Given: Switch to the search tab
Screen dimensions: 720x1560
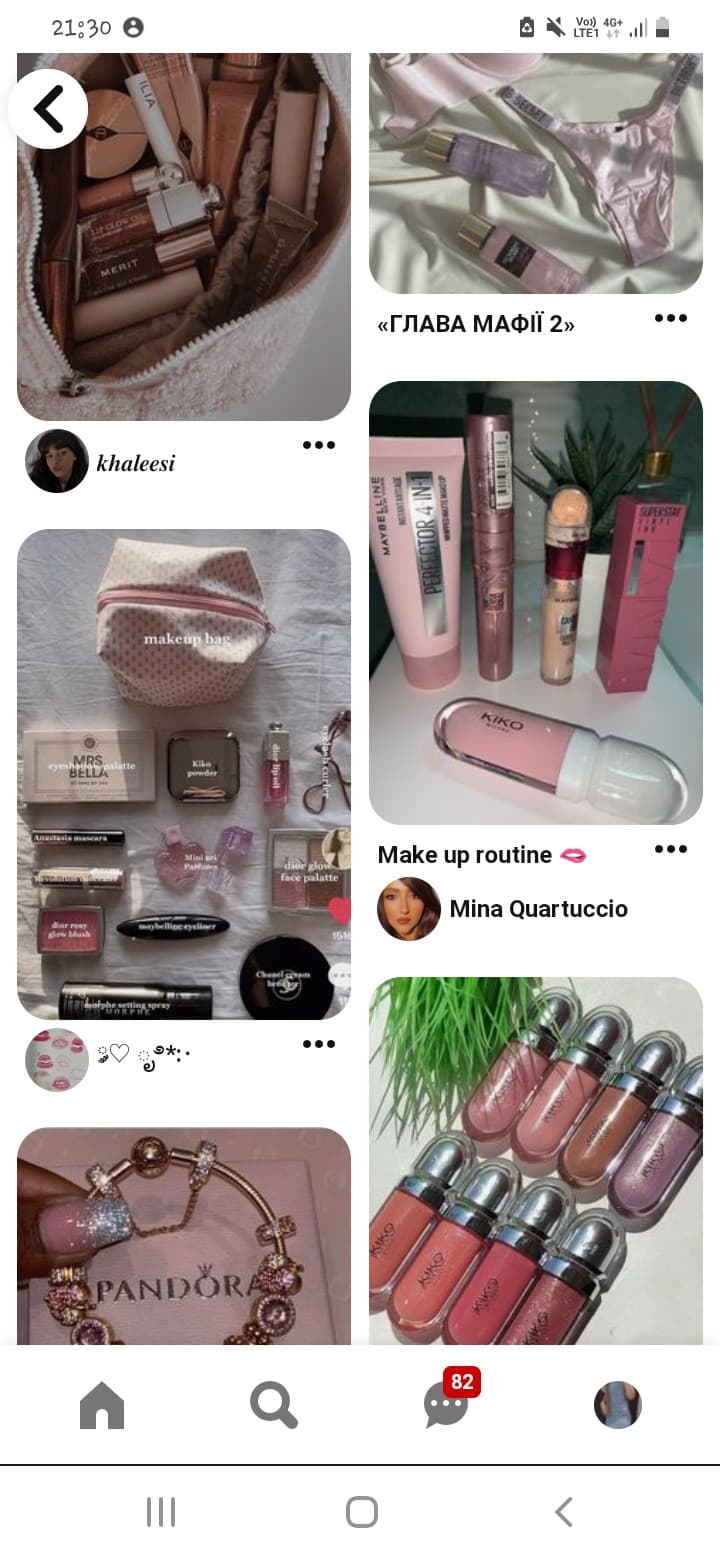Looking at the screenshot, I should [x=273, y=1405].
